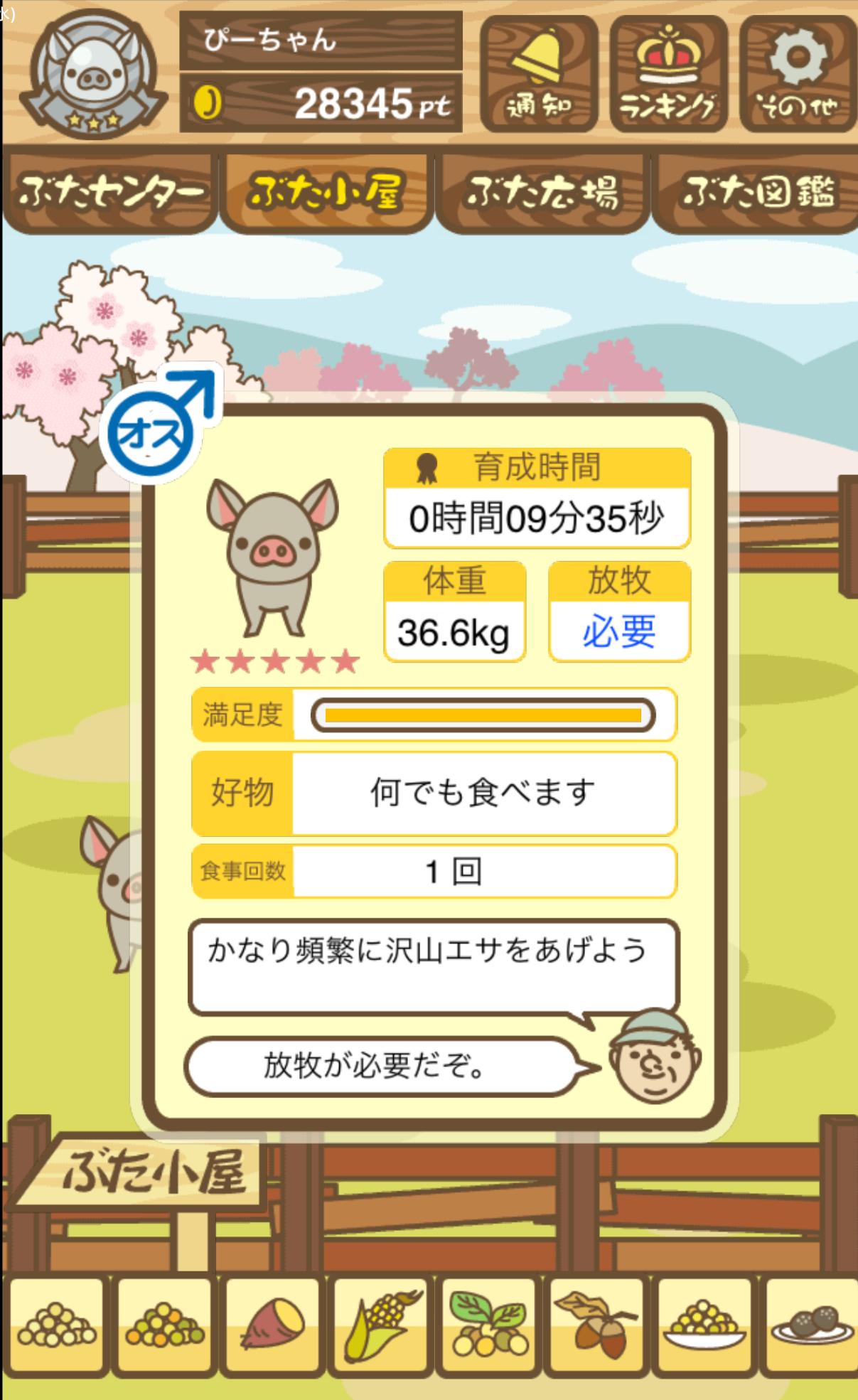Choose the plate of dark truffles feed
Image resolution: width=858 pixels, height=1400 pixels.
[812, 1325]
